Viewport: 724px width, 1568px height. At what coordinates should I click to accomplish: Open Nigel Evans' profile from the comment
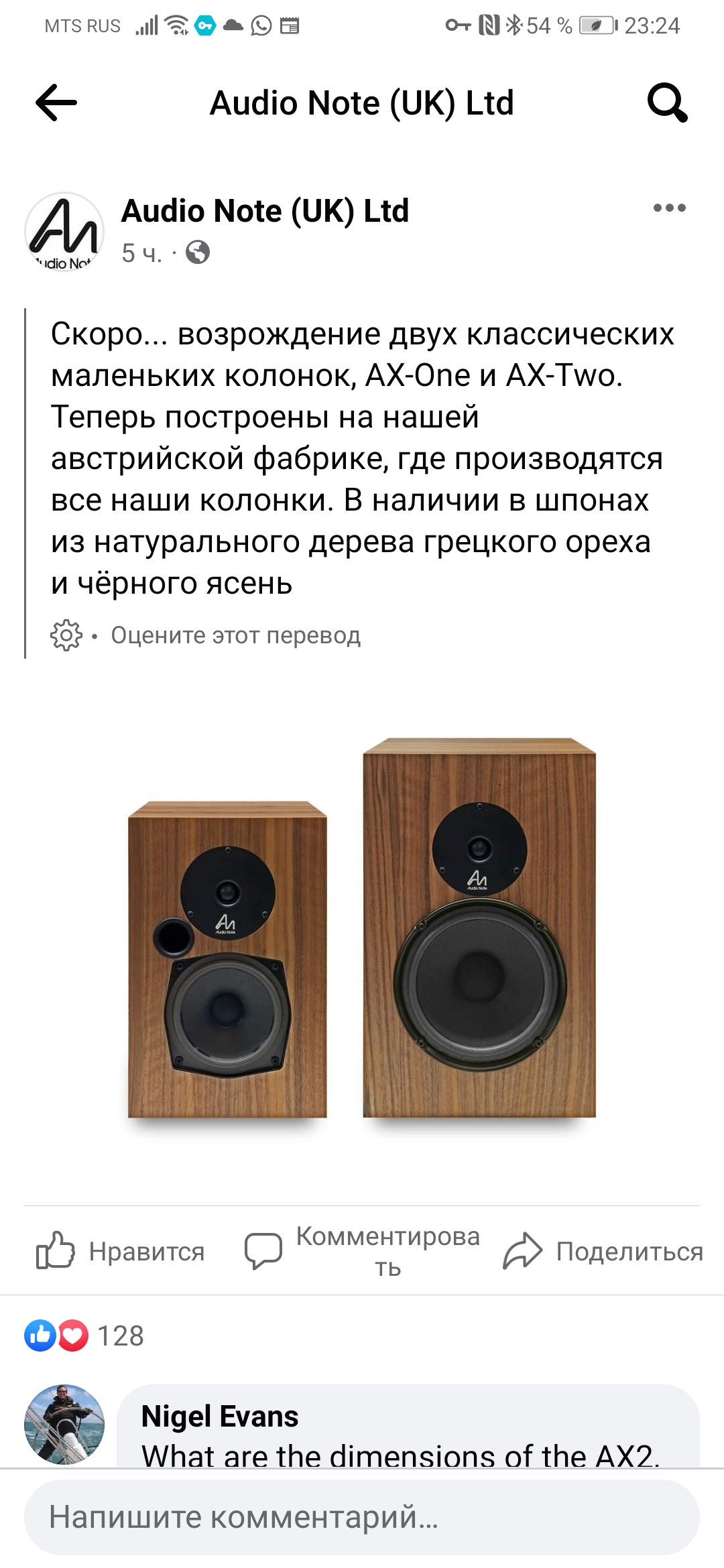pos(220,1416)
